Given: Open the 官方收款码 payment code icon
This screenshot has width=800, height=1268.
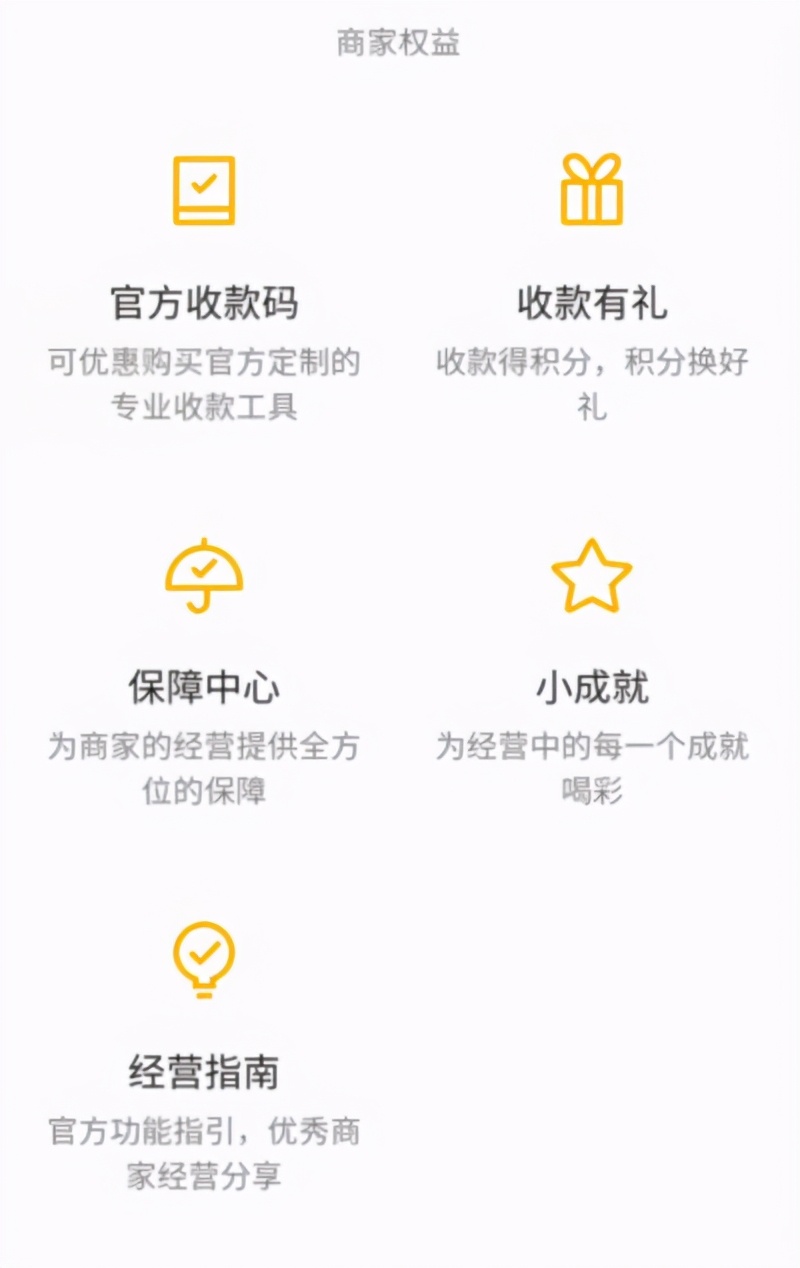Looking at the screenshot, I should pyautogui.click(x=204, y=192).
